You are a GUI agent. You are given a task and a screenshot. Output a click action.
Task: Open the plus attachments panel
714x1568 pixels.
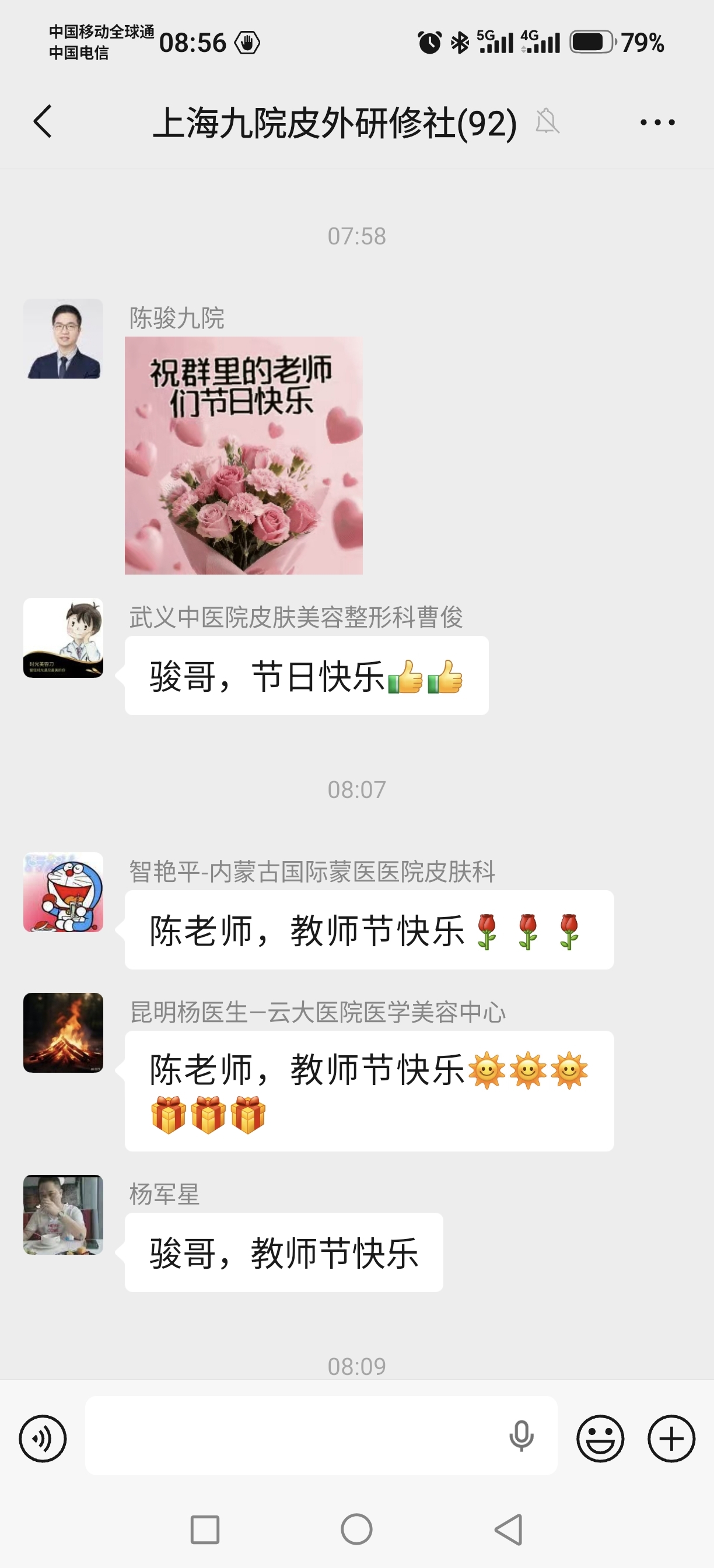671,1439
